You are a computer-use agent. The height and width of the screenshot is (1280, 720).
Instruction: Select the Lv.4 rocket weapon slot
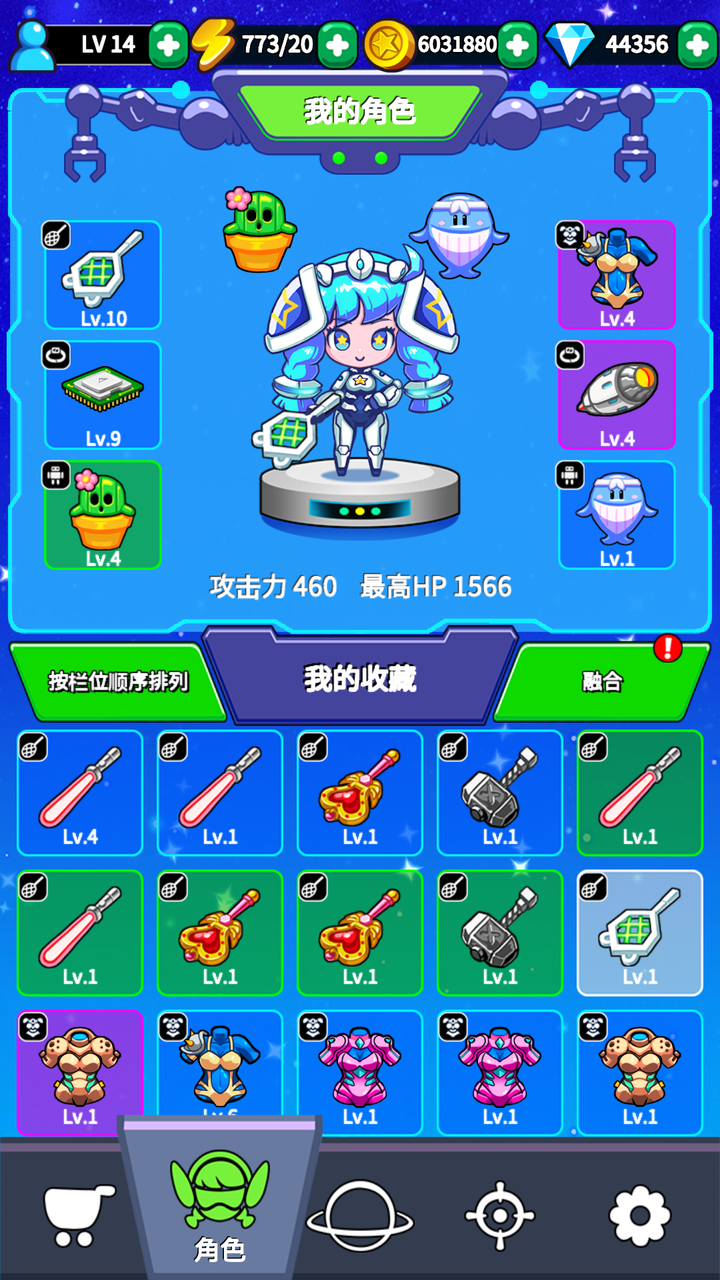coord(617,394)
